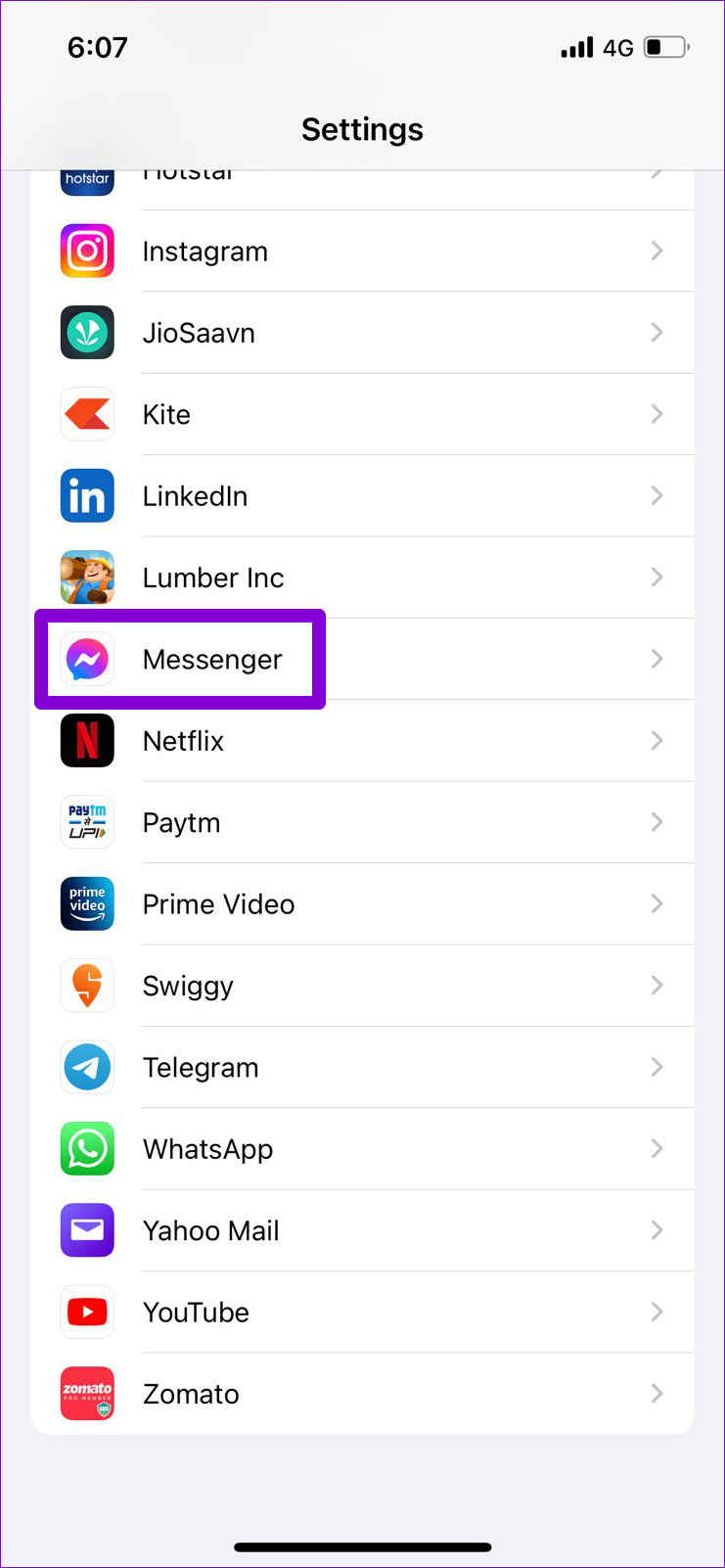Tap the Paytm UPI app icon
This screenshot has height=1568, width=725.
(87, 822)
